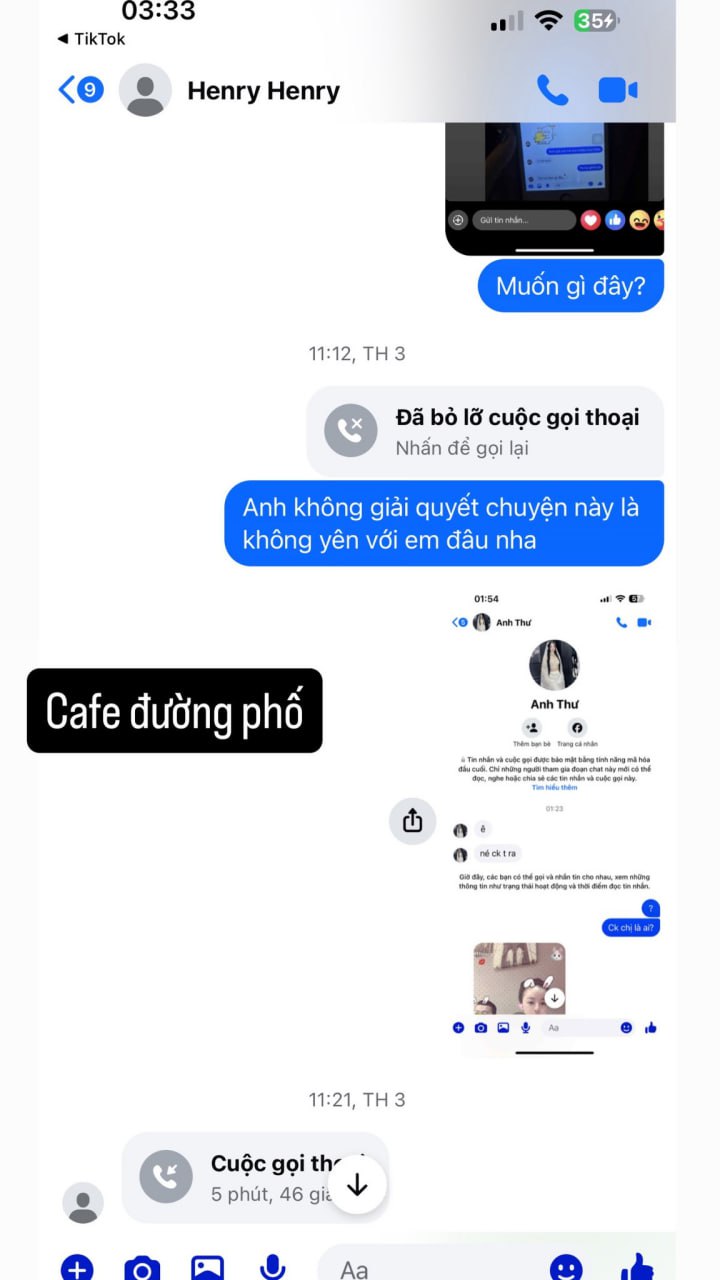Go back to the chat list
Image resolution: width=720 pixels, height=1280 pixels.
[79, 90]
